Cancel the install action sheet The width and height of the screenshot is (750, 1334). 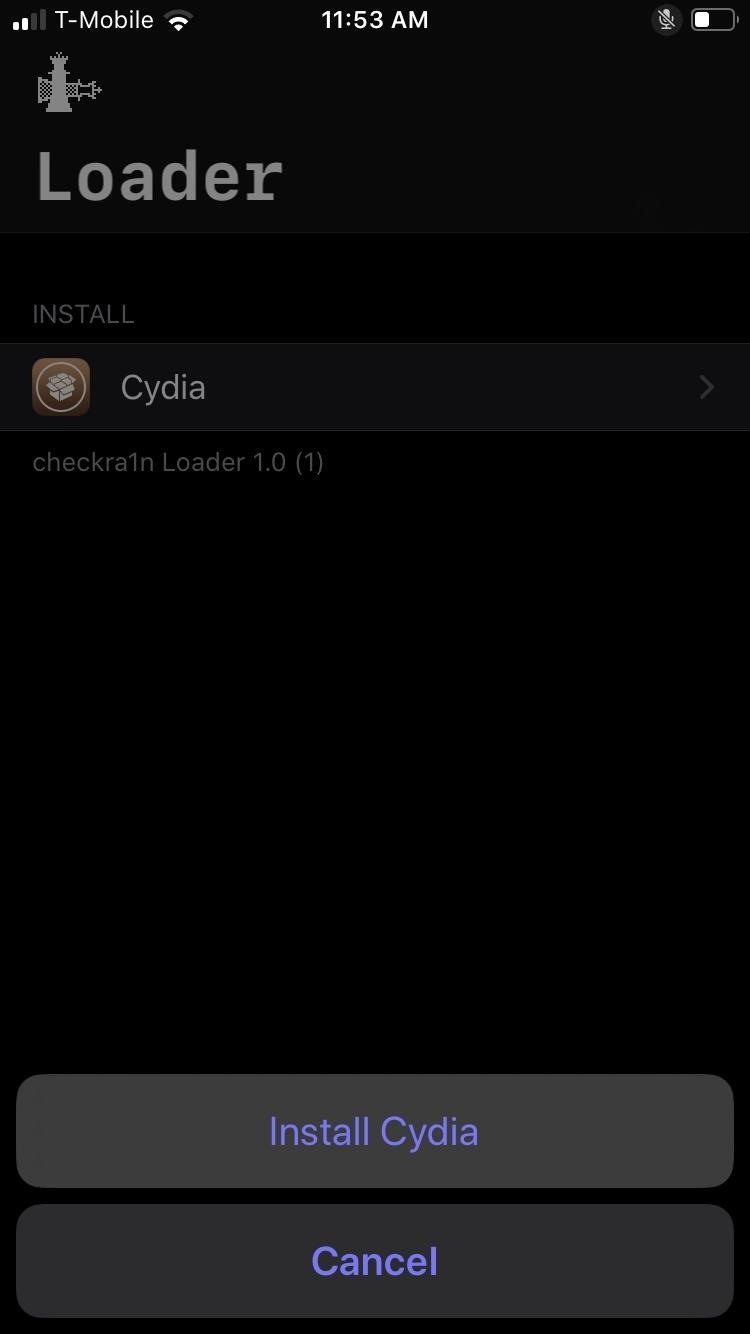[x=374, y=1261]
